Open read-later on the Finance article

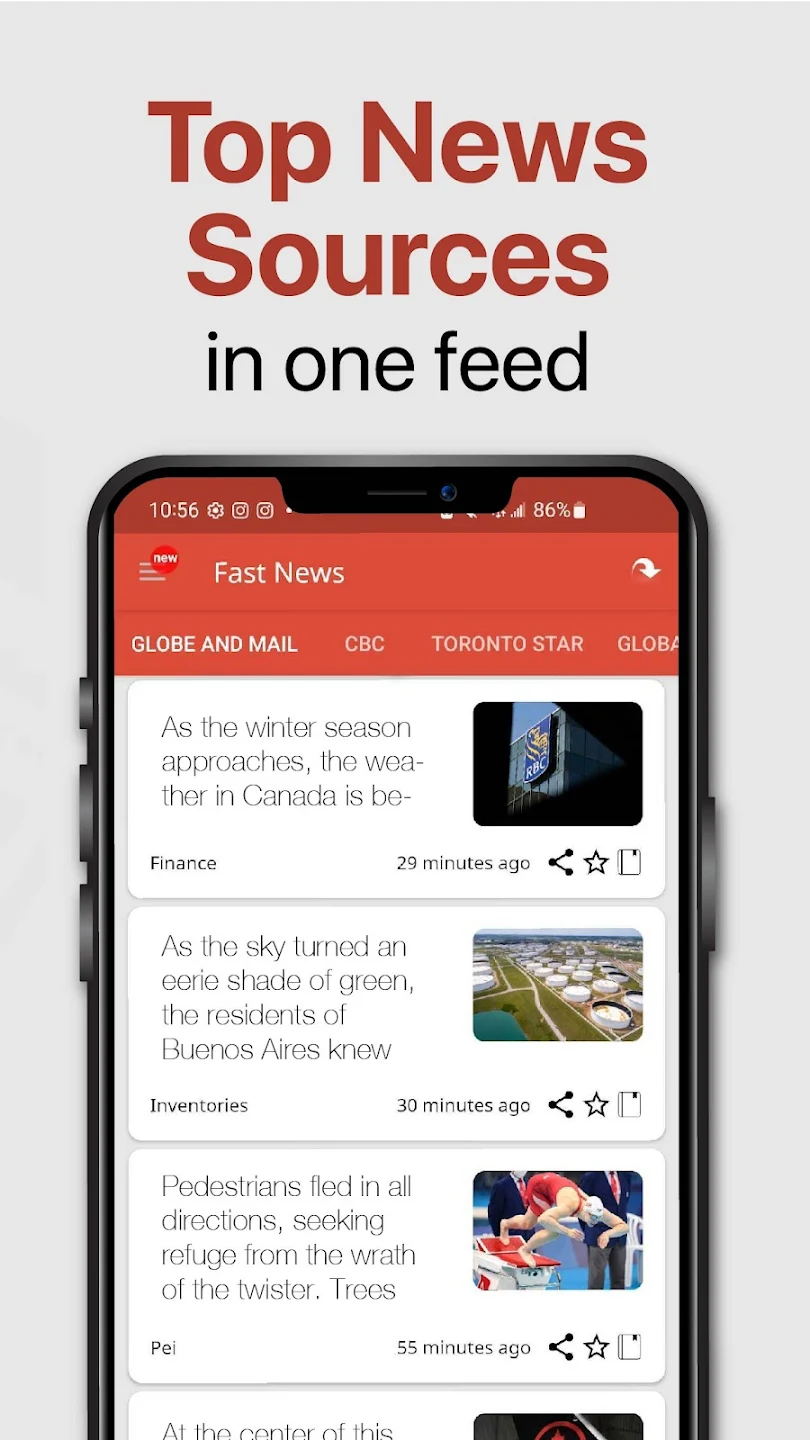click(x=629, y=862)
